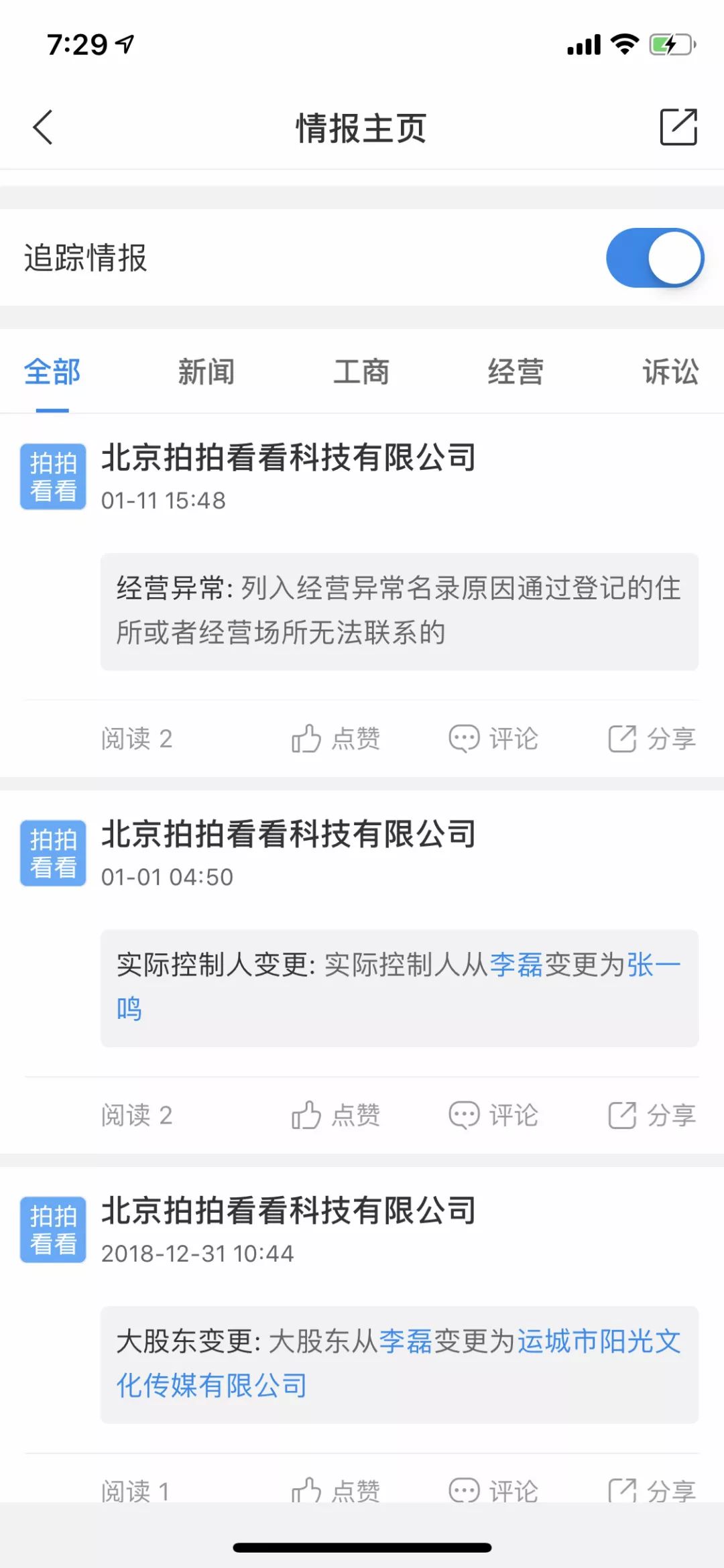
Task: Open the 经营异常 report card
Action: pos(399,611)
